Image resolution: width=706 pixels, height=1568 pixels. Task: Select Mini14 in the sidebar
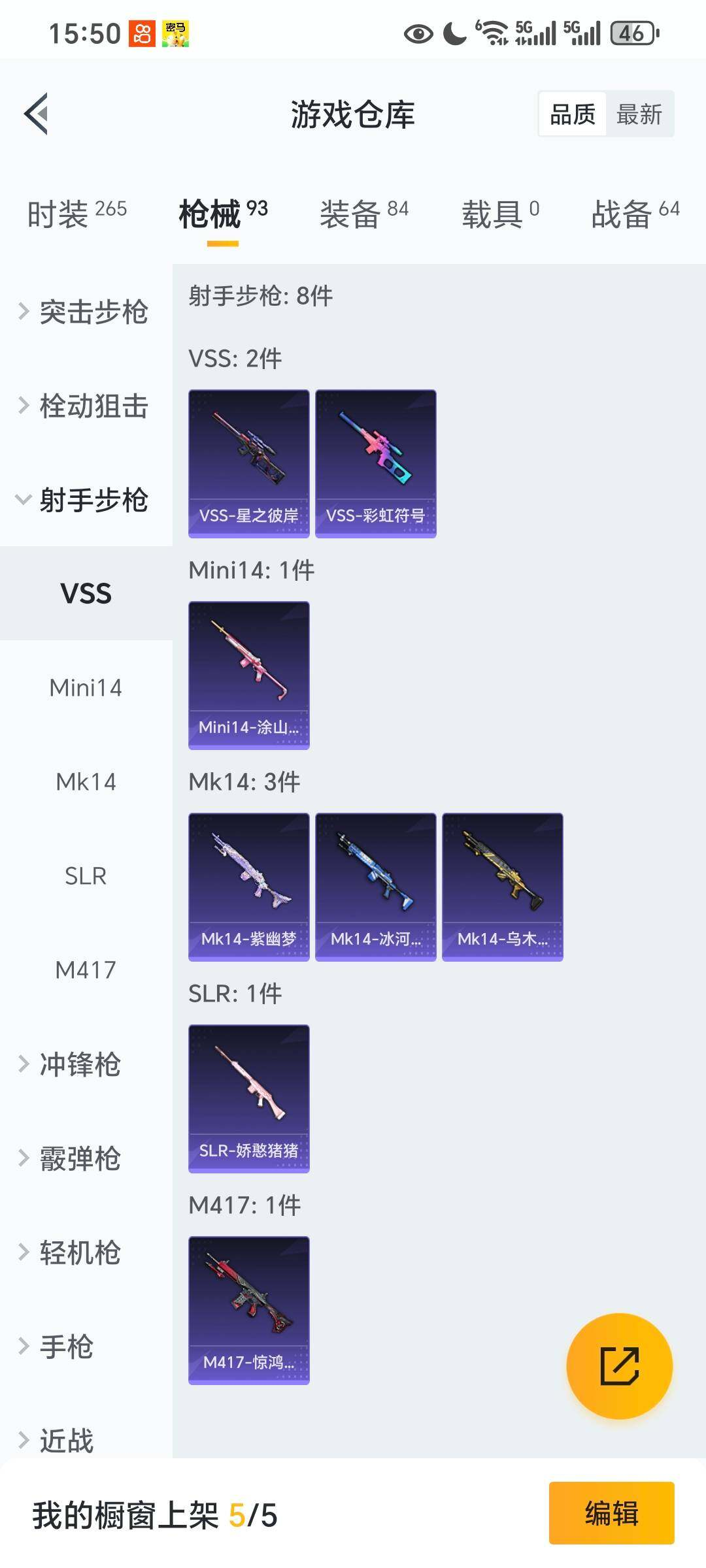(86, 688)
